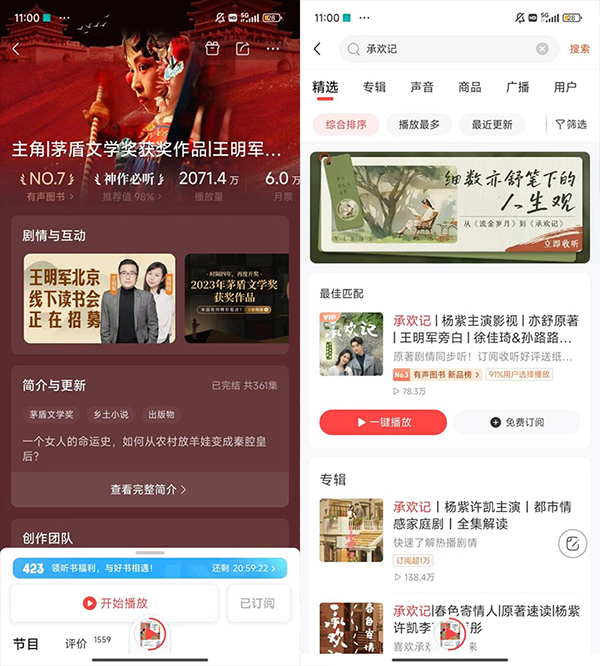Open the 已订阅 subscription button
Screen dimensions: 600x666
coord(257,603)
